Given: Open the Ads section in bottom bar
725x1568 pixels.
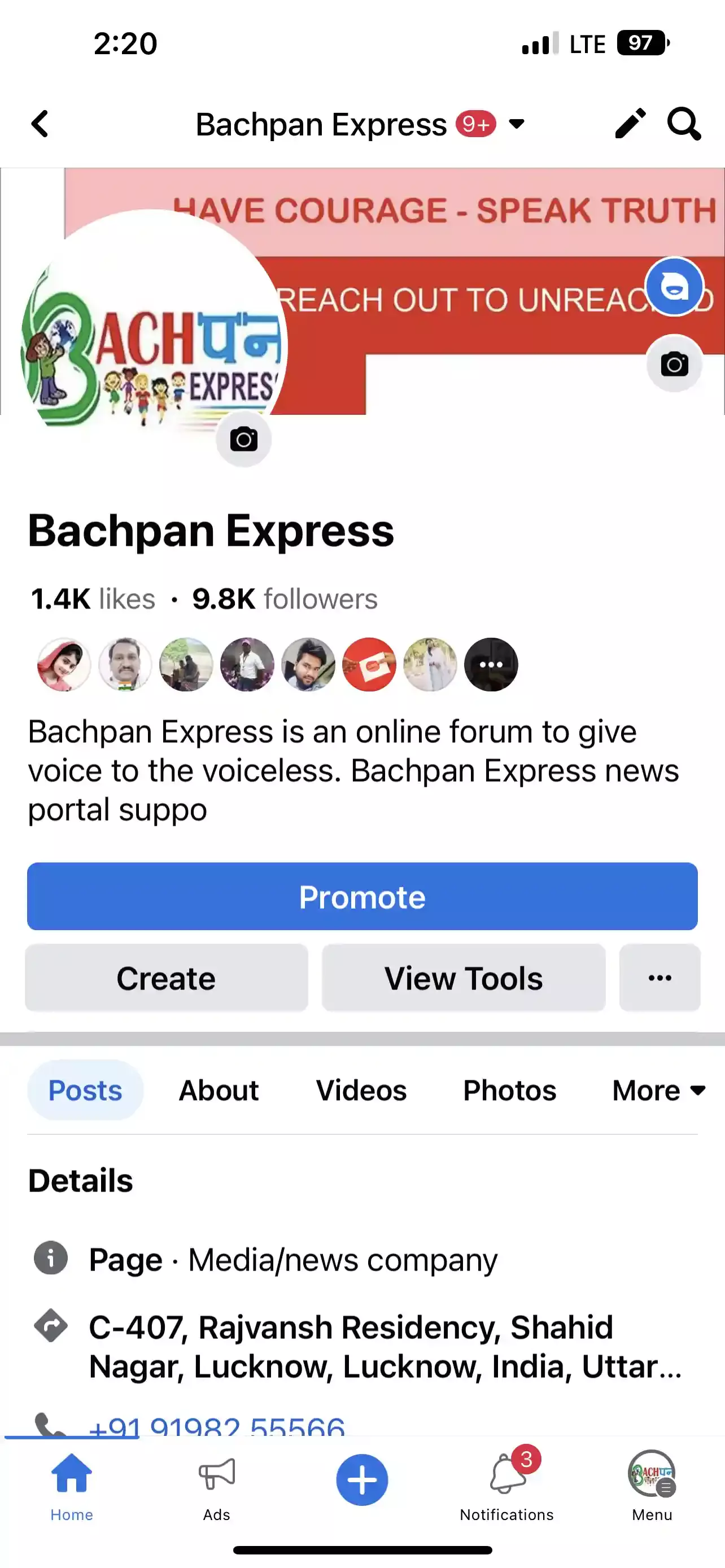Looking at the screenshot, I should point(217,1485).
